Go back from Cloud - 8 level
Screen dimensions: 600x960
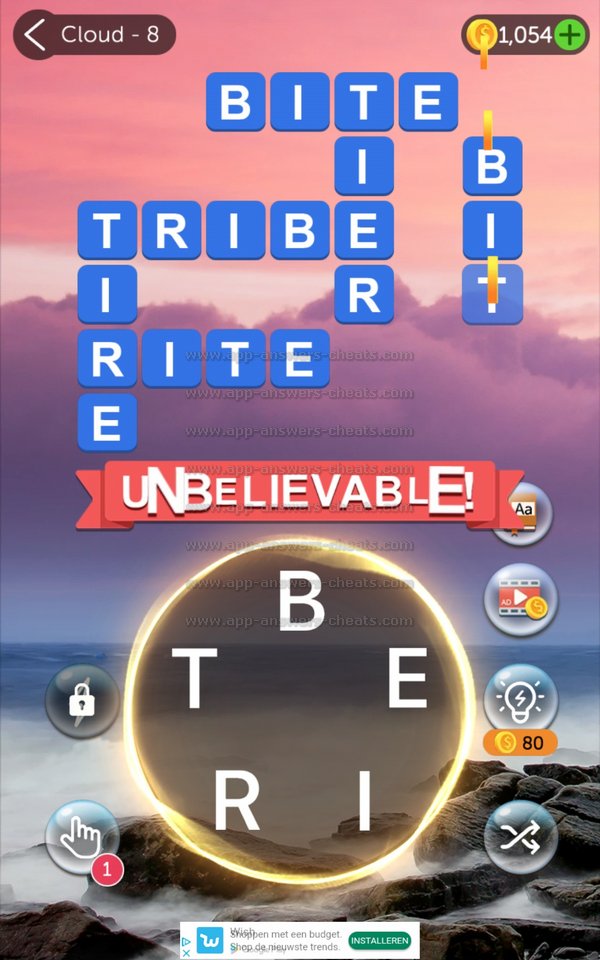[37, 34]
